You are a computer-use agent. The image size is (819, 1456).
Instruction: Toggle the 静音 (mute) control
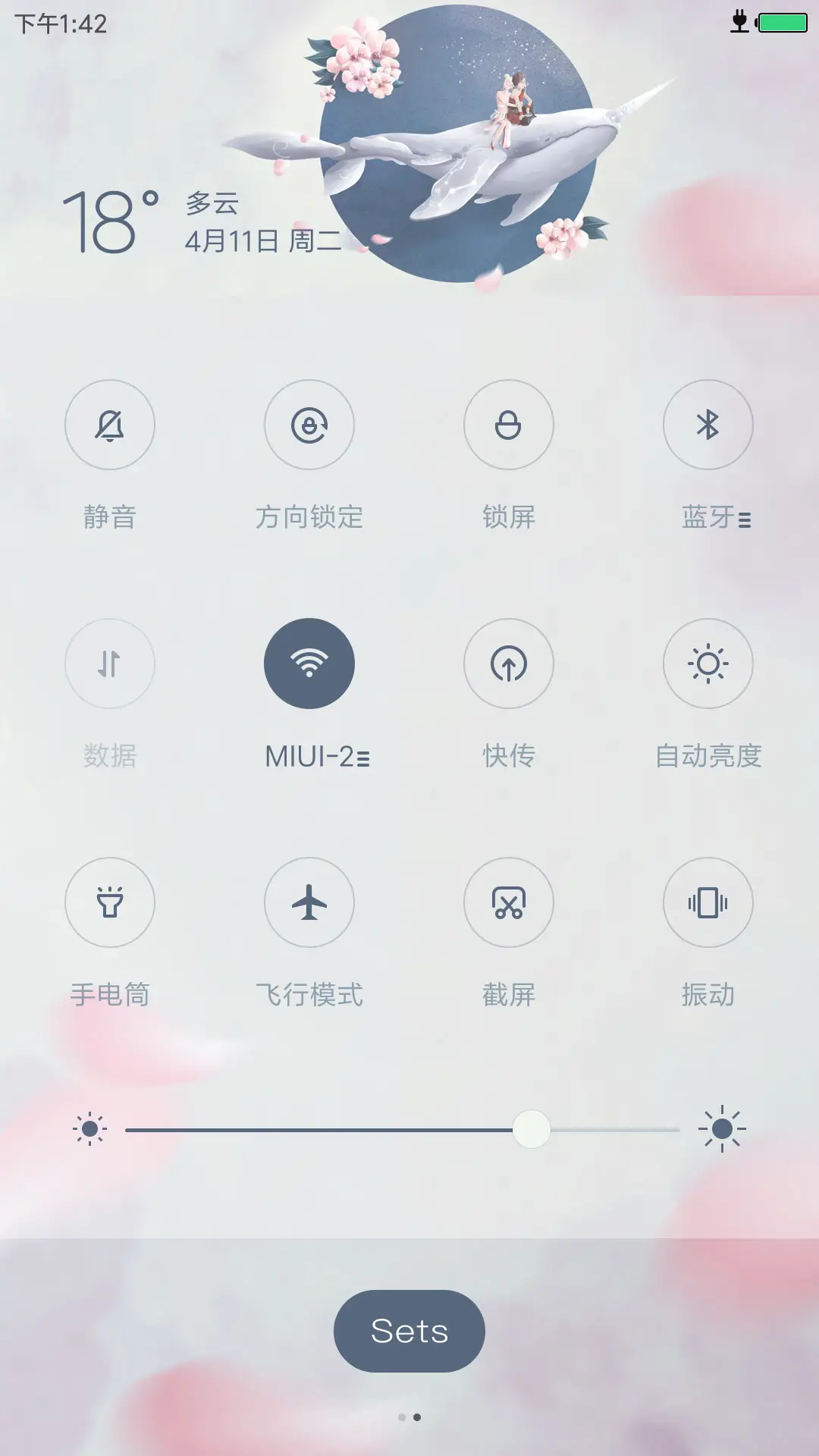tap(110, 425)
